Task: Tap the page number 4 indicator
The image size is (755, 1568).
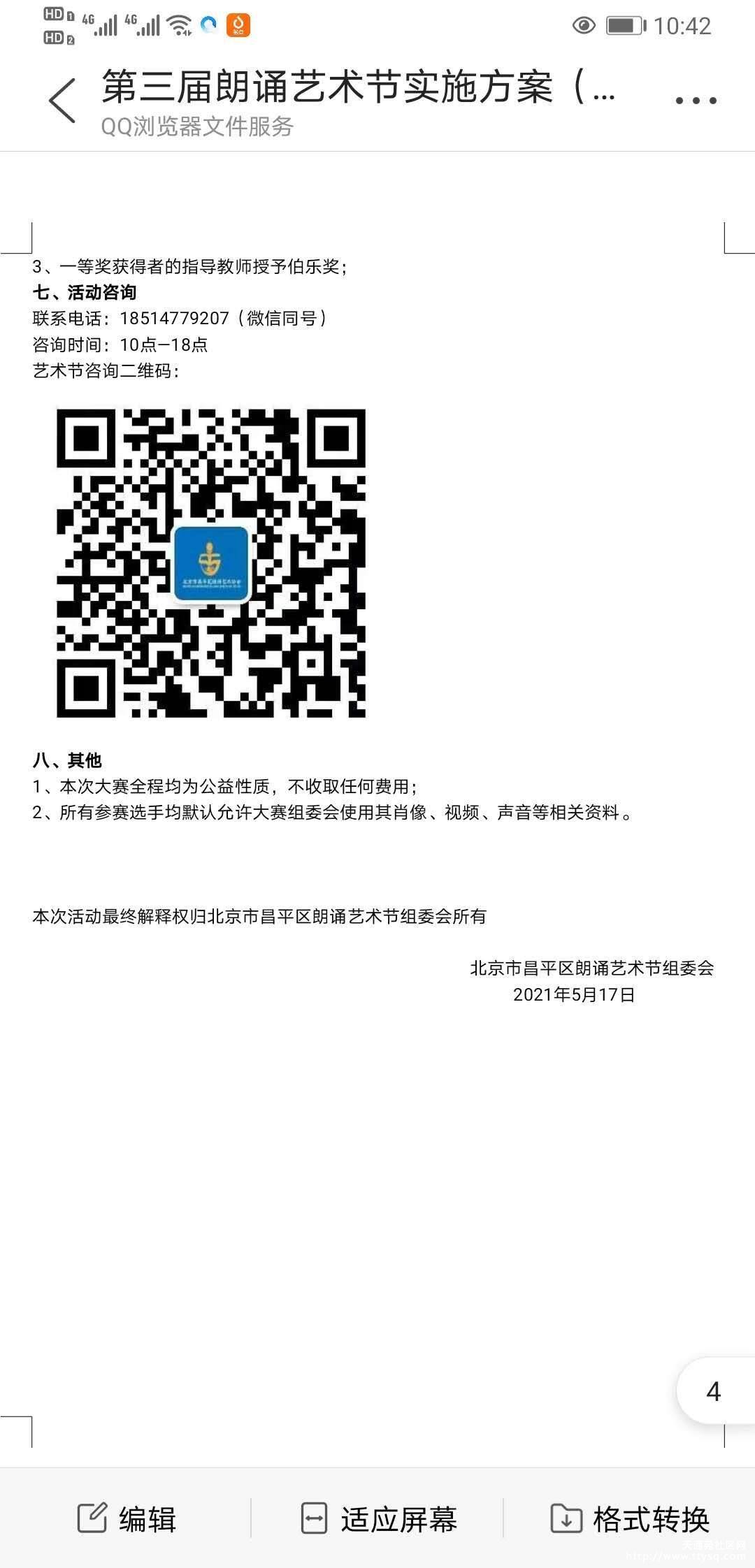Action: (x=714, y=1391)
